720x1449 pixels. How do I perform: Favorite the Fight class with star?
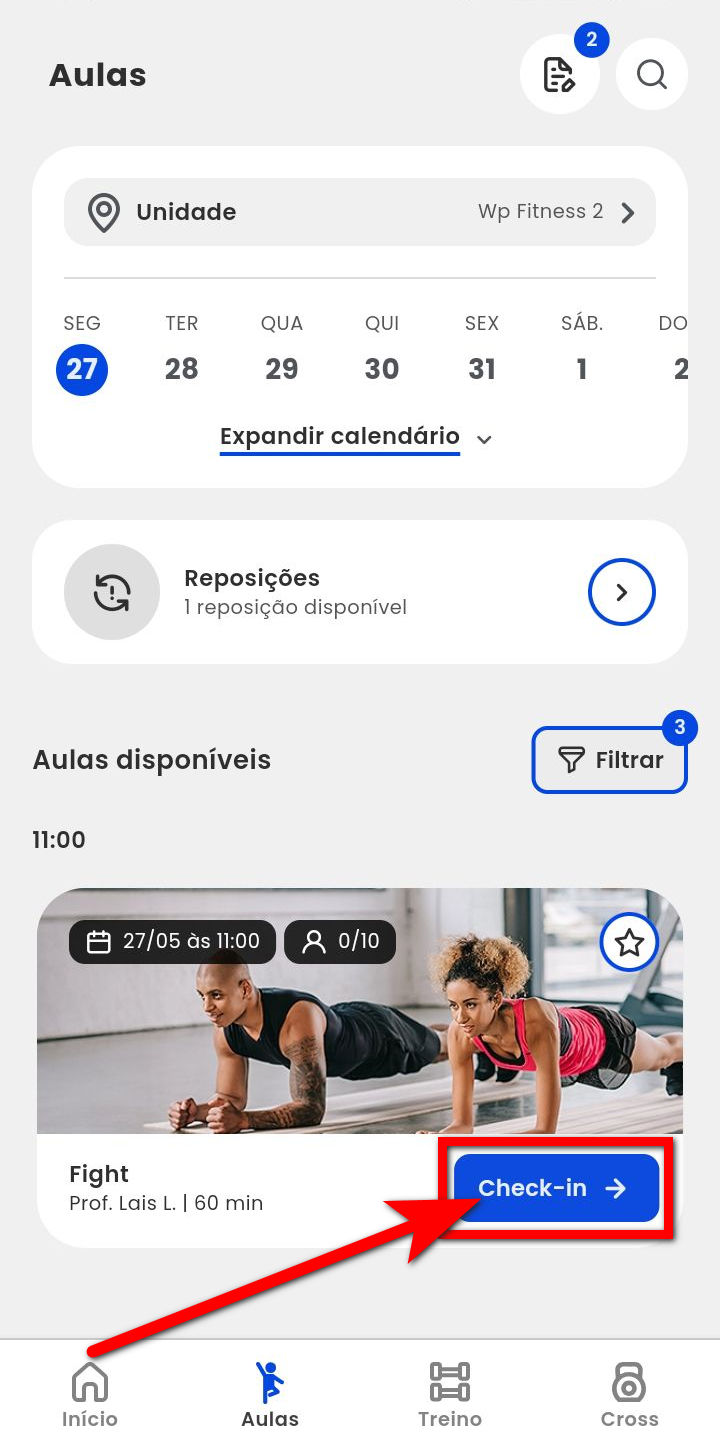coord(629,942)
